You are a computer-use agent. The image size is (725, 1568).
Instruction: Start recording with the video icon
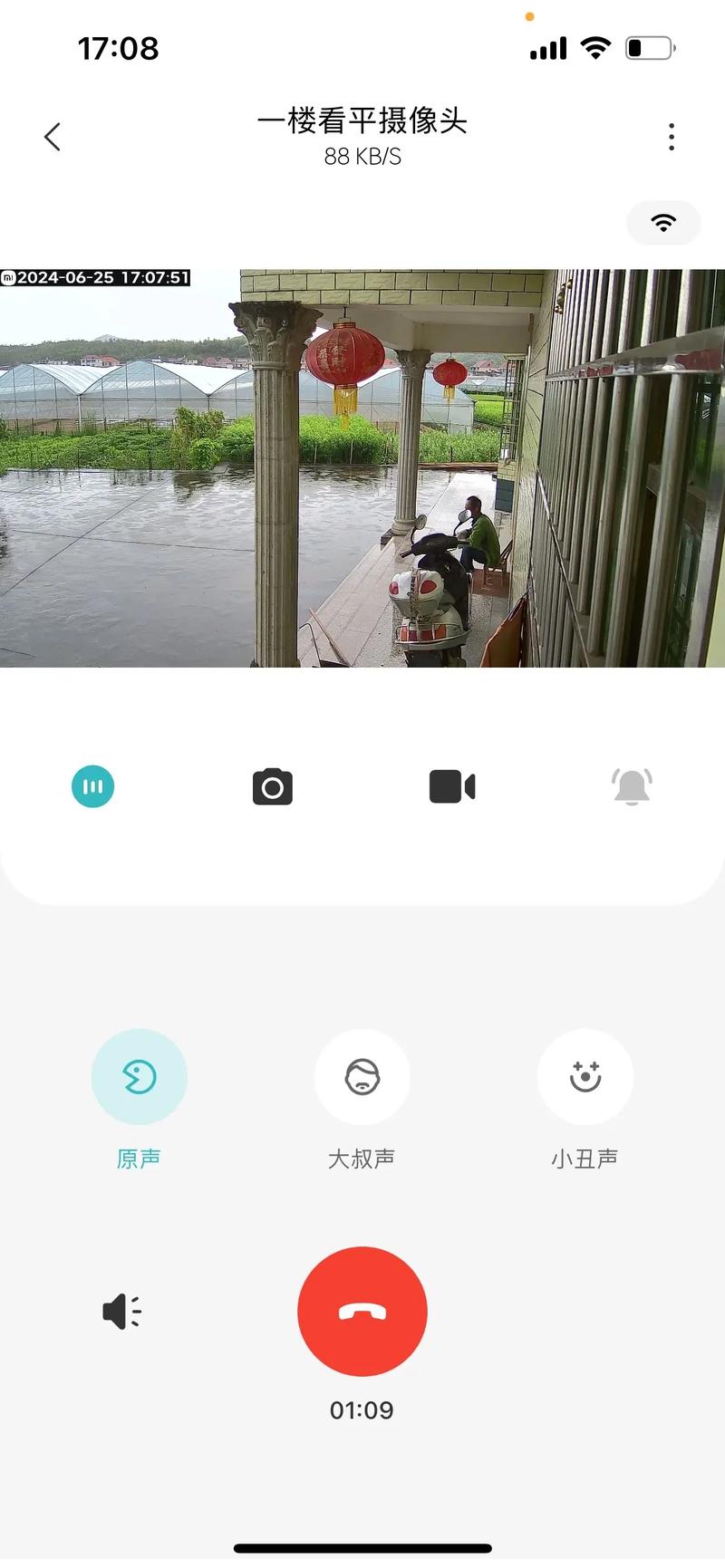tap(451, 786)
